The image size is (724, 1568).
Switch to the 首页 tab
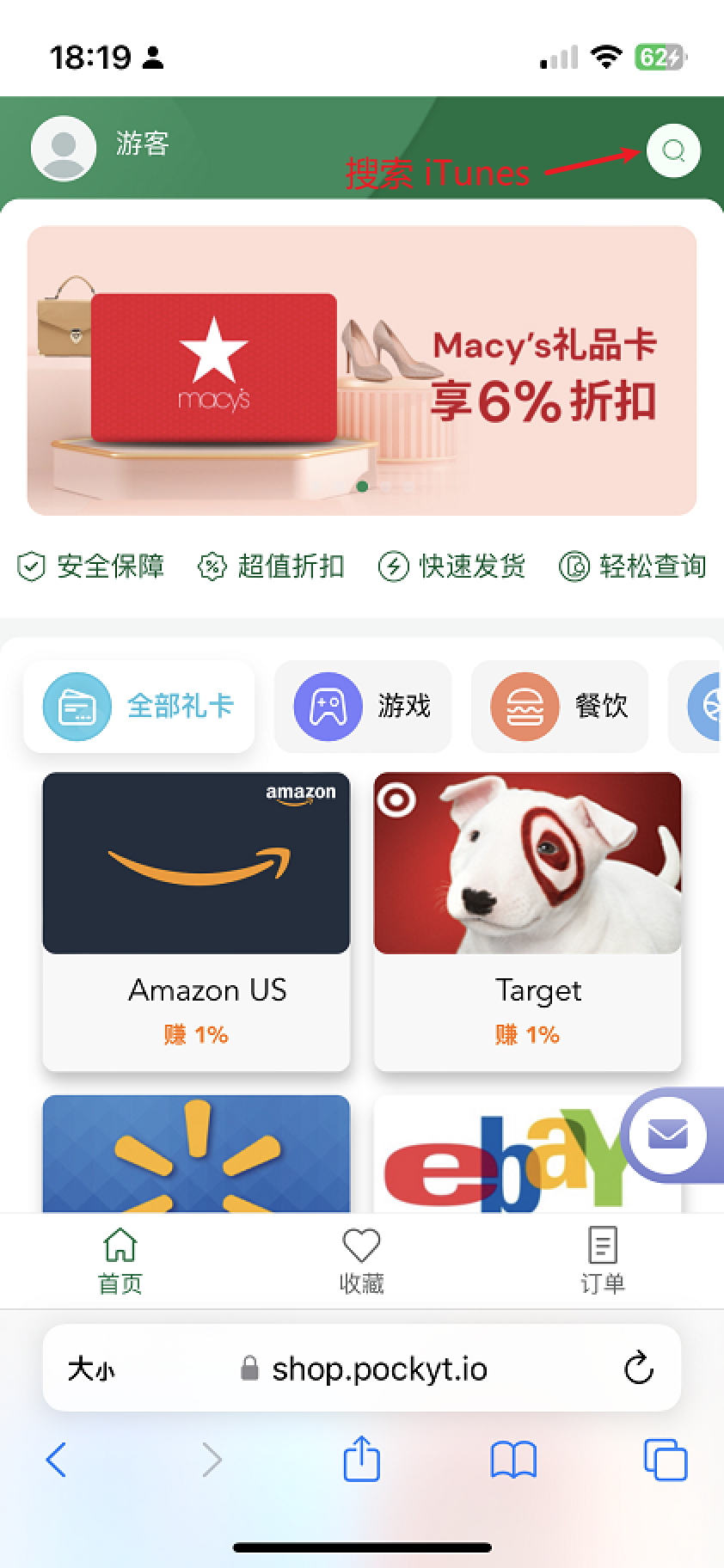tap(120, 1261)
